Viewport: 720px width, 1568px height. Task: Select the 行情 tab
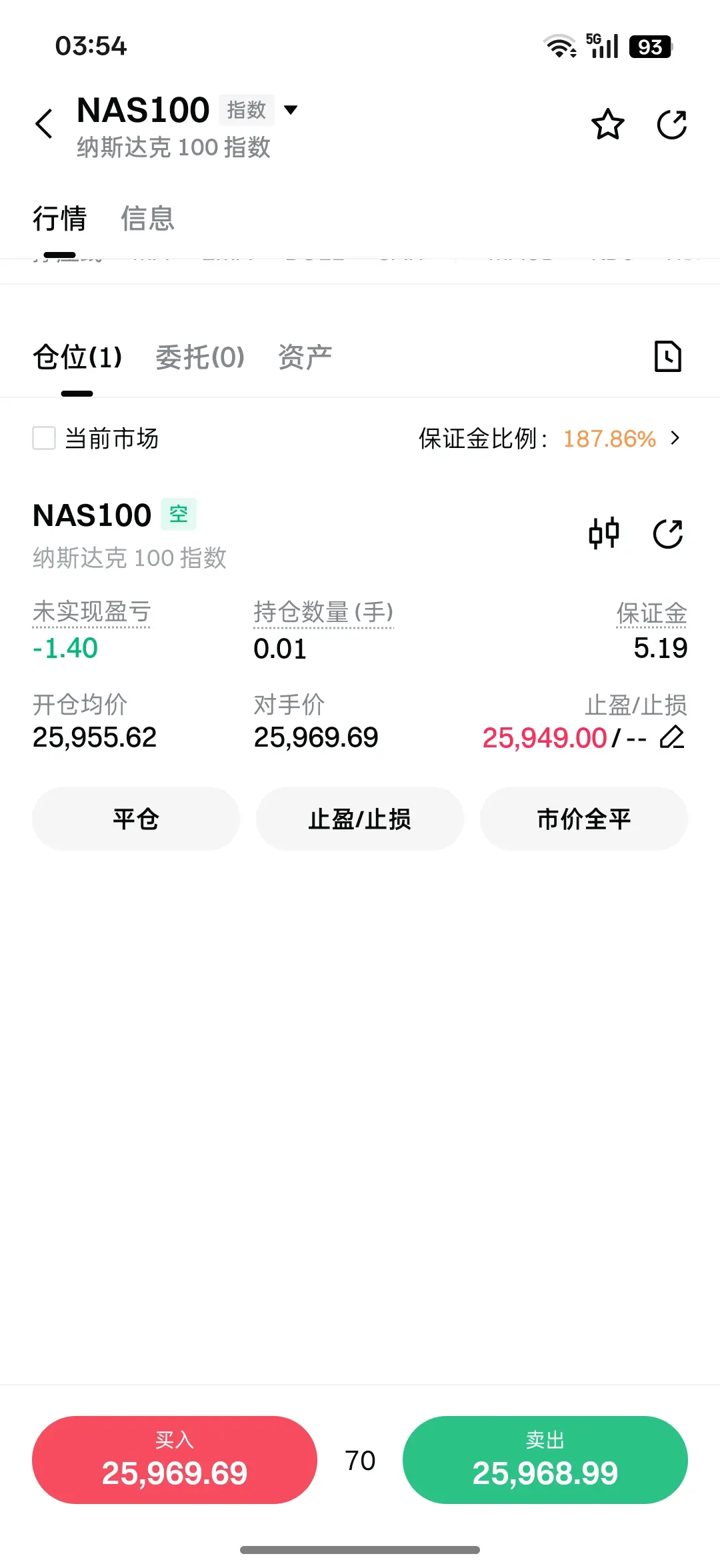pos(60,219)
